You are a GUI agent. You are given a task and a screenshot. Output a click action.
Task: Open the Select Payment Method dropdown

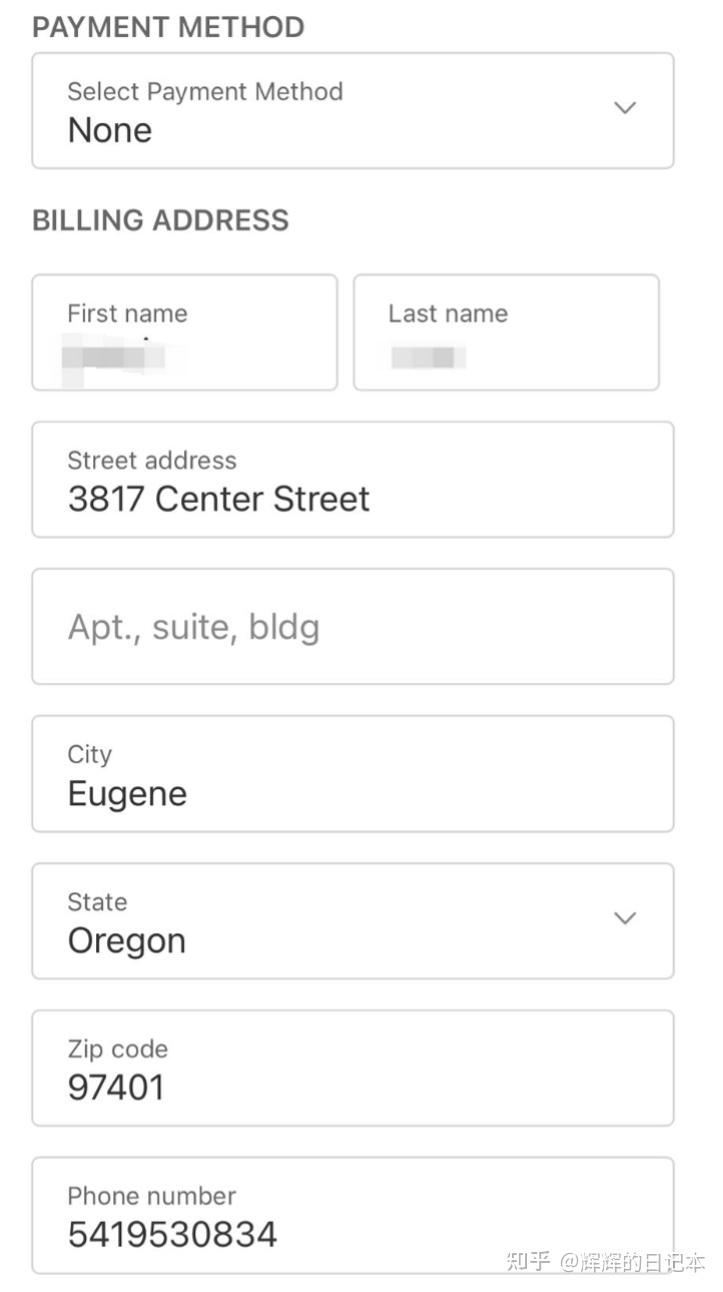click(x=352, y=110)
